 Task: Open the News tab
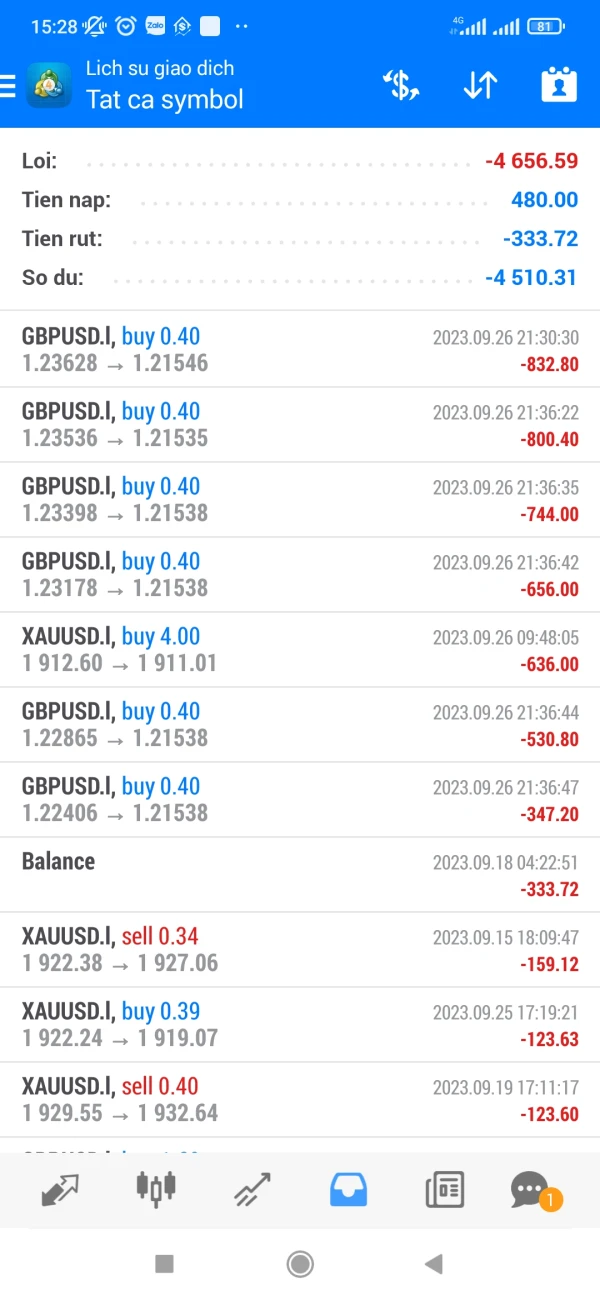point(444,1189)
